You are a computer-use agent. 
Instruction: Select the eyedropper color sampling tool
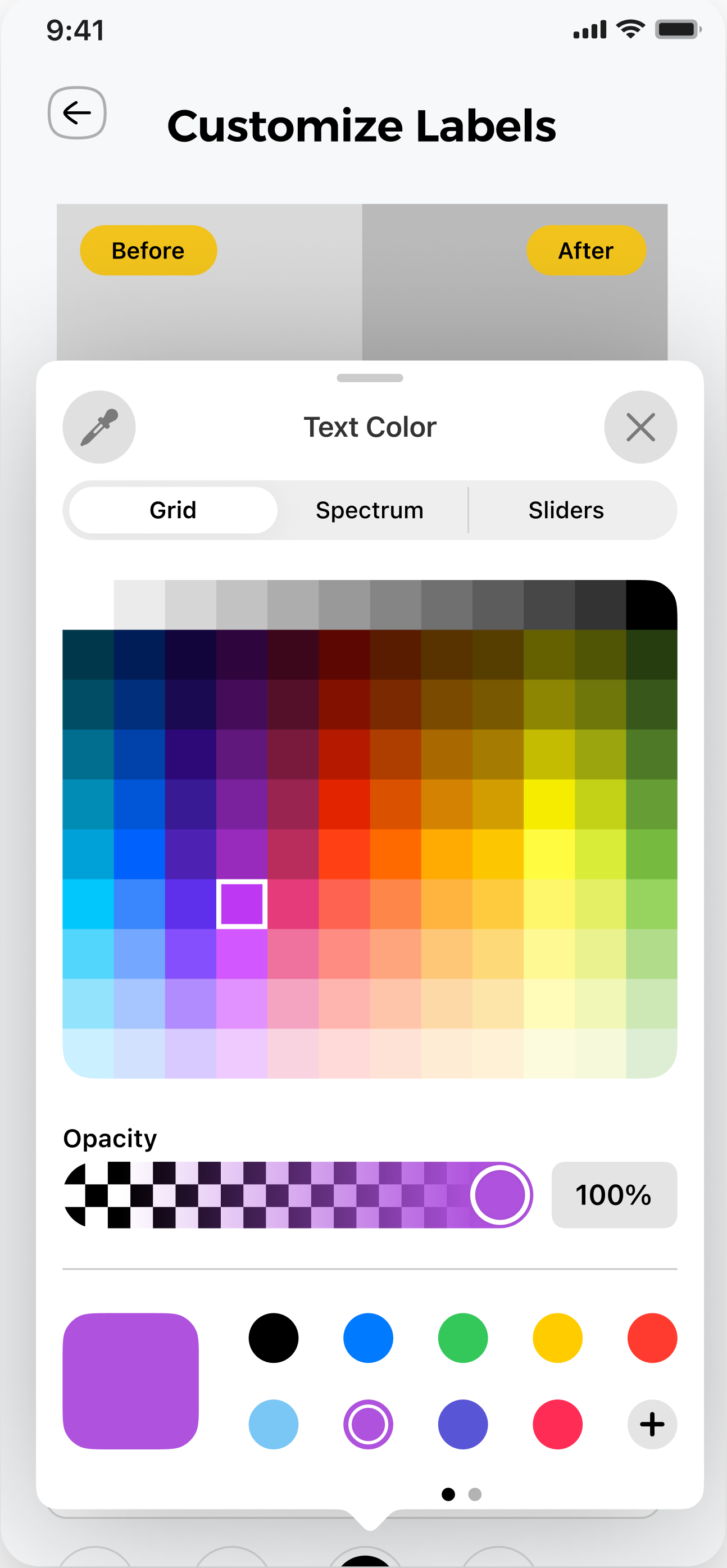[99, 426]
